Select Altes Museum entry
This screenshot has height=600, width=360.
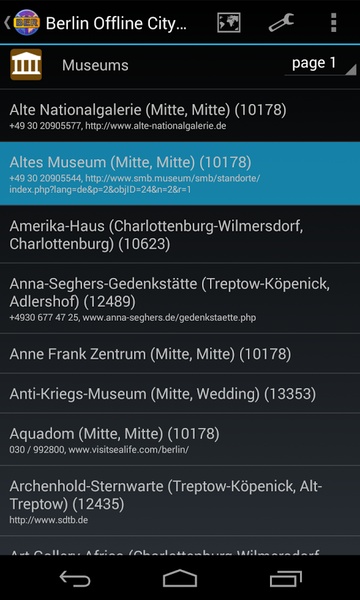click(180, 174)
